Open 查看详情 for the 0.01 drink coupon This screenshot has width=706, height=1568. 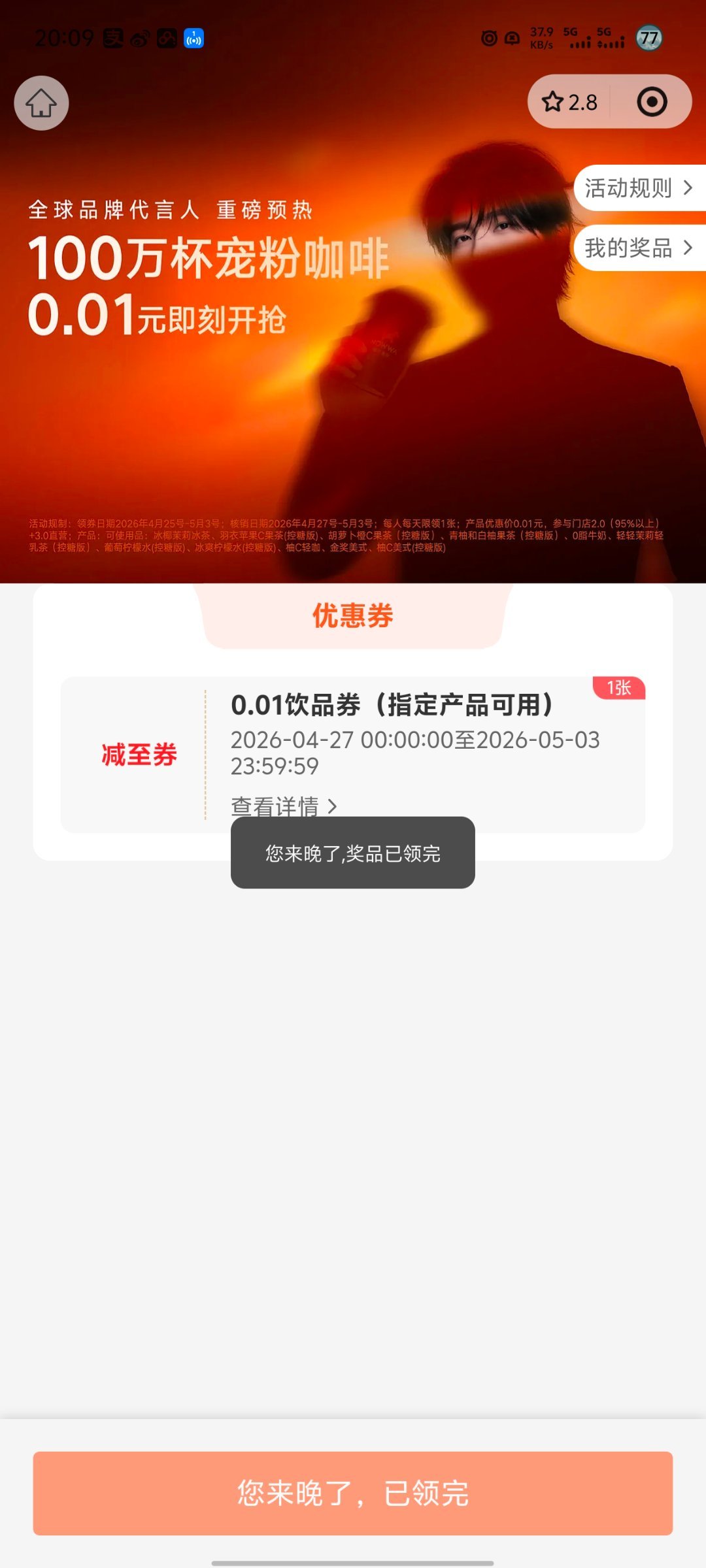tap(284, 806)
